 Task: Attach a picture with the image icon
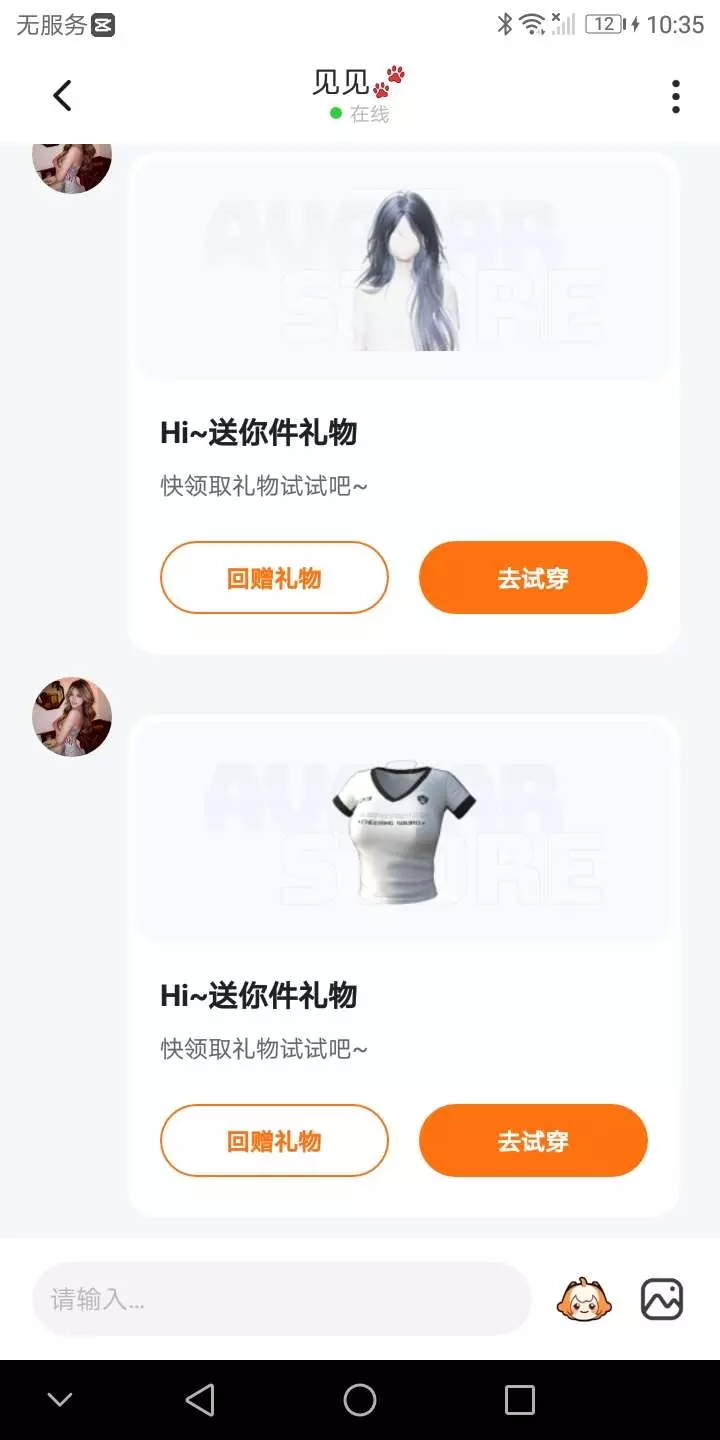(x=661, y=1299)
